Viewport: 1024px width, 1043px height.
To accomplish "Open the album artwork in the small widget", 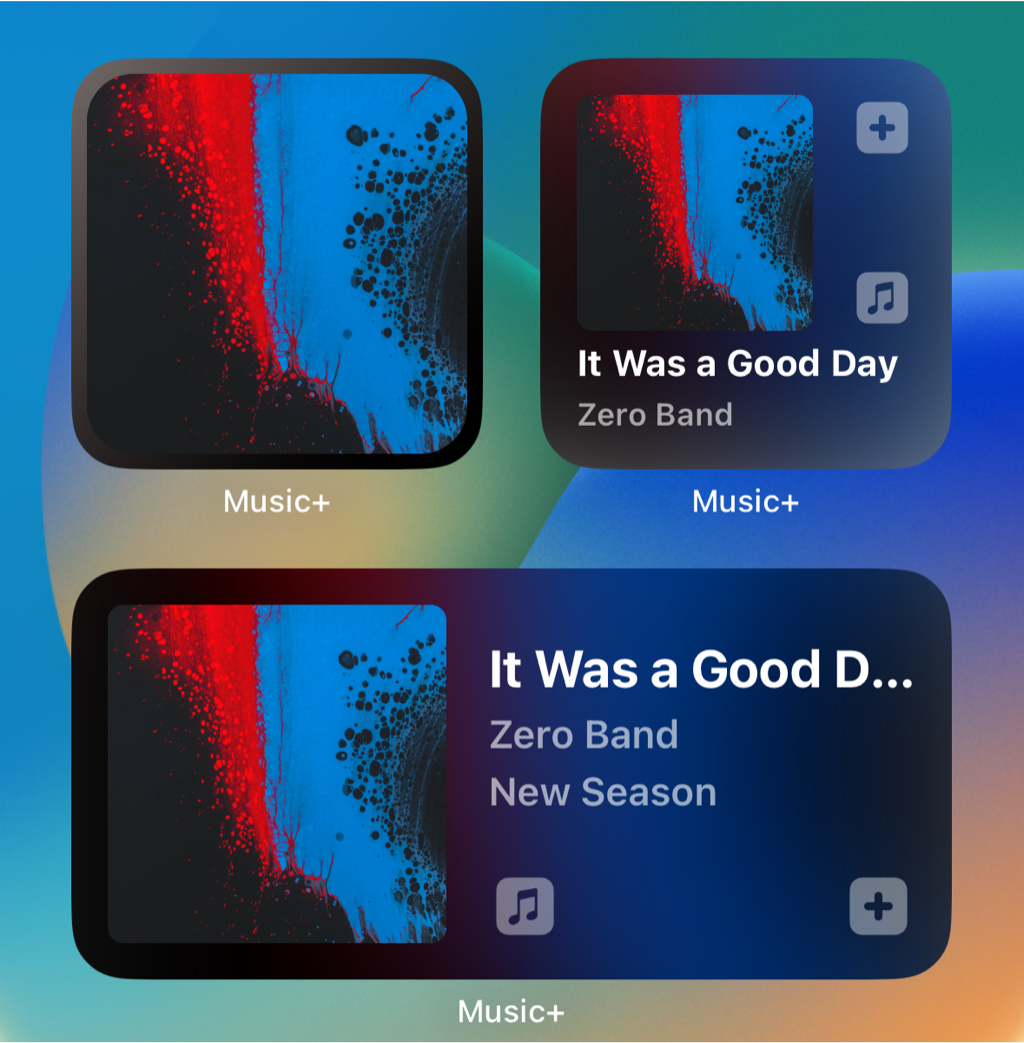I will pyautogui.click(x=695, y=213).
